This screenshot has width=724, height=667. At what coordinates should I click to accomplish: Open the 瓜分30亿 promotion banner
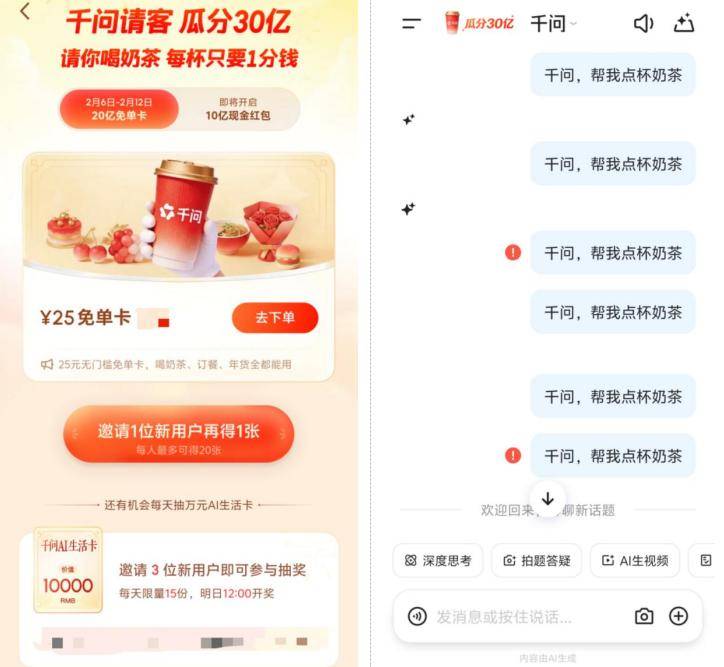[x=478, y=23]
